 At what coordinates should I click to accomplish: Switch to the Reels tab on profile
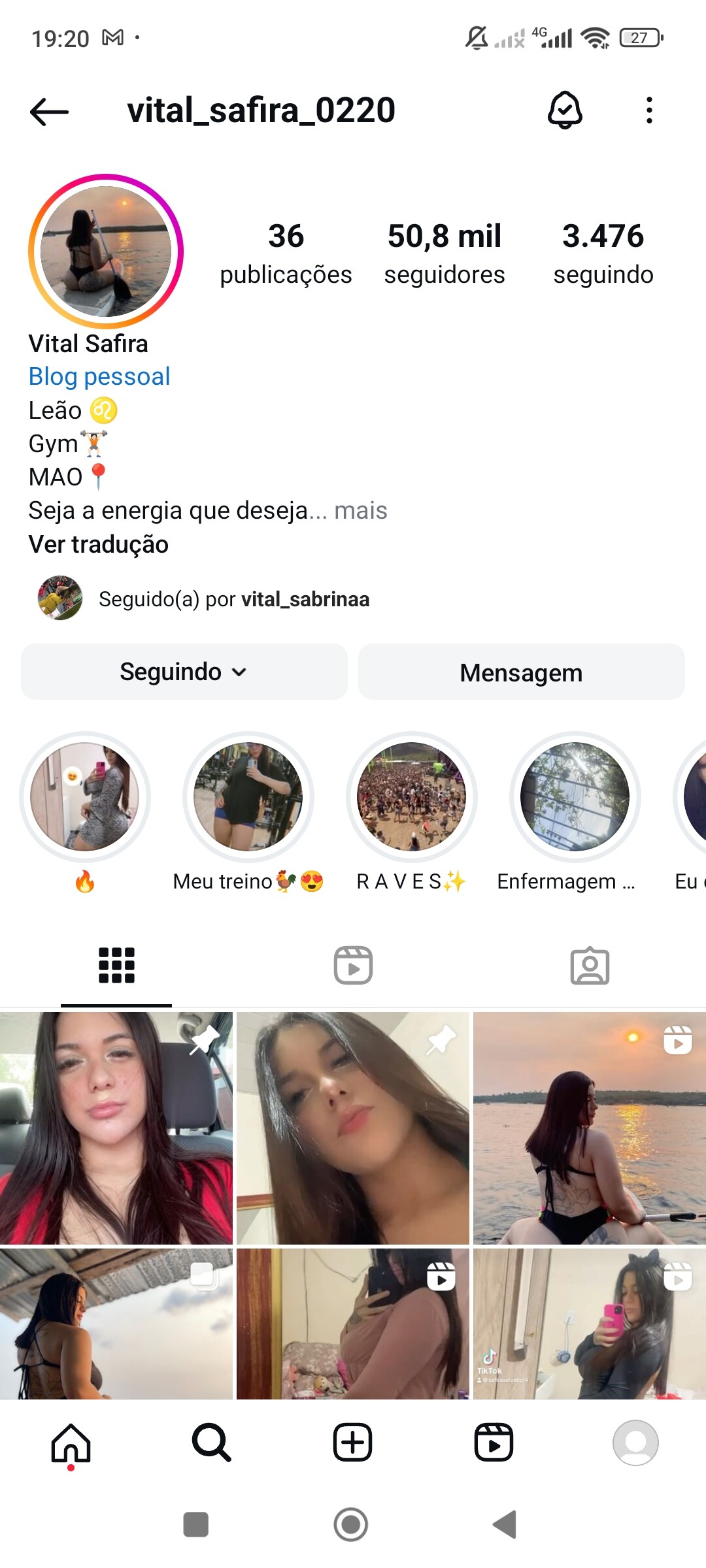coord(353,965)
